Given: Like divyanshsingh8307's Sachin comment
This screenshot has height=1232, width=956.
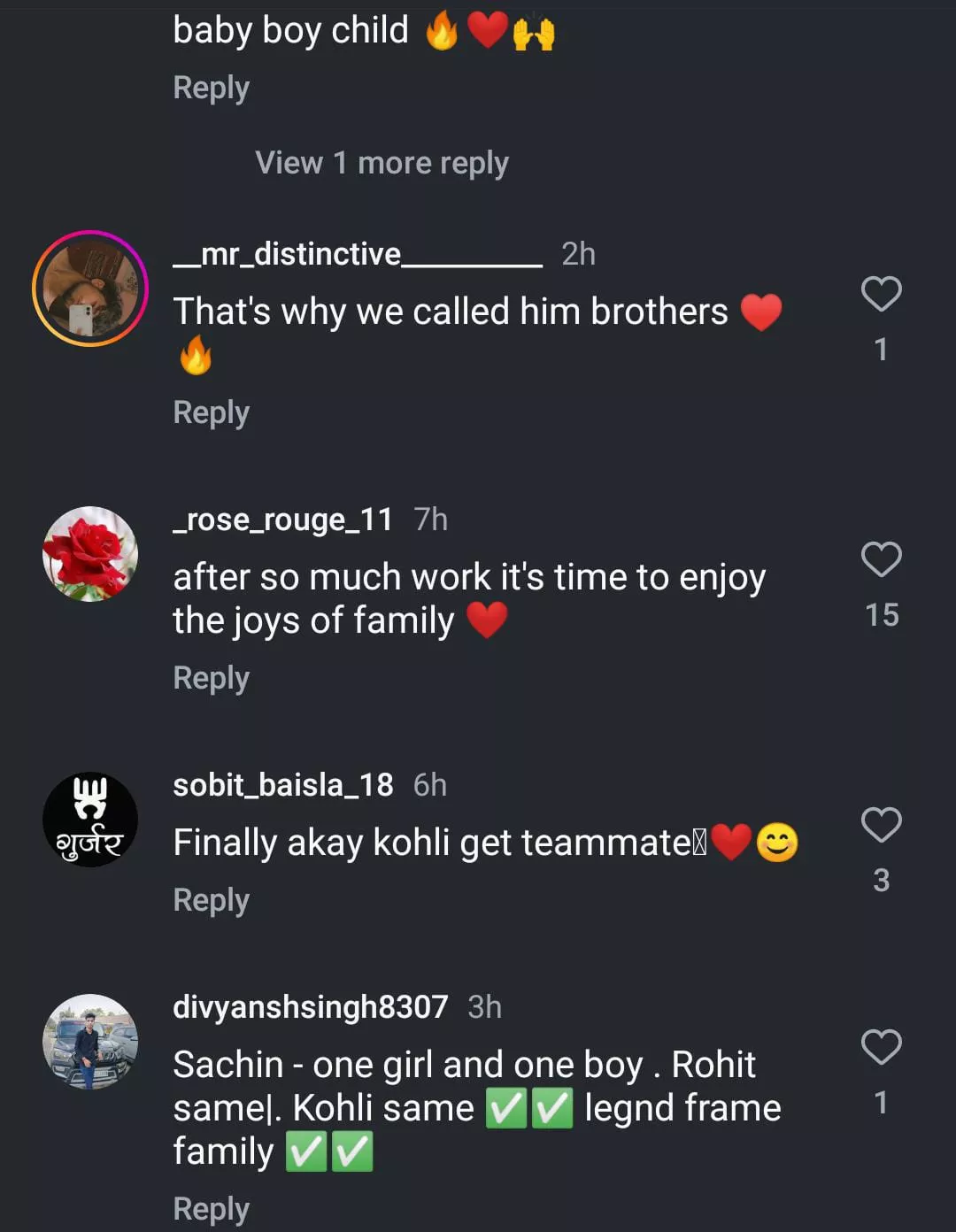Looking at the screenshot, I should (x=881, y=1048).
